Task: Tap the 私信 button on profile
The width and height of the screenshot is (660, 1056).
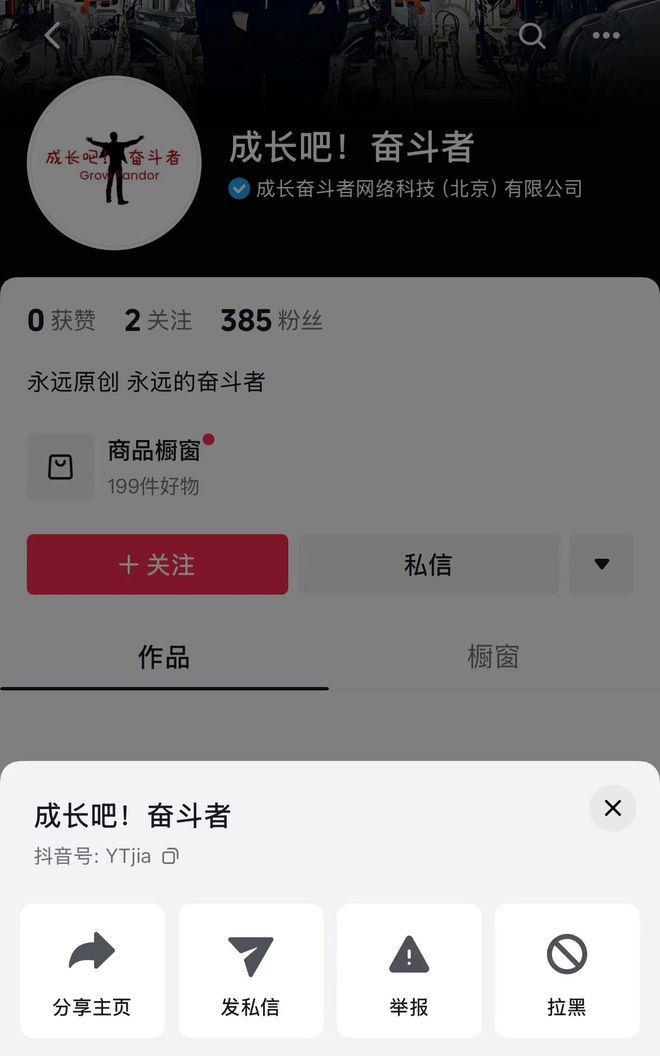Action: click(x=429, y=564)
